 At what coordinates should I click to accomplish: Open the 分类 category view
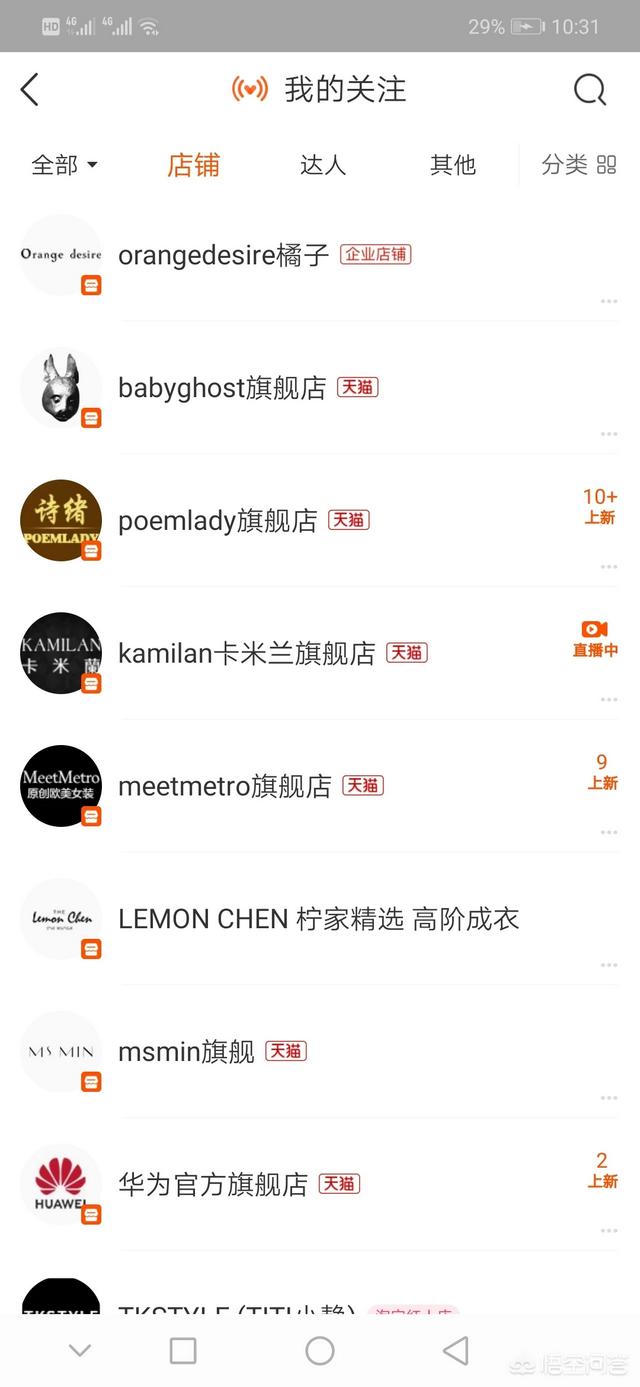pyautogui.click(x=579, y=165)
